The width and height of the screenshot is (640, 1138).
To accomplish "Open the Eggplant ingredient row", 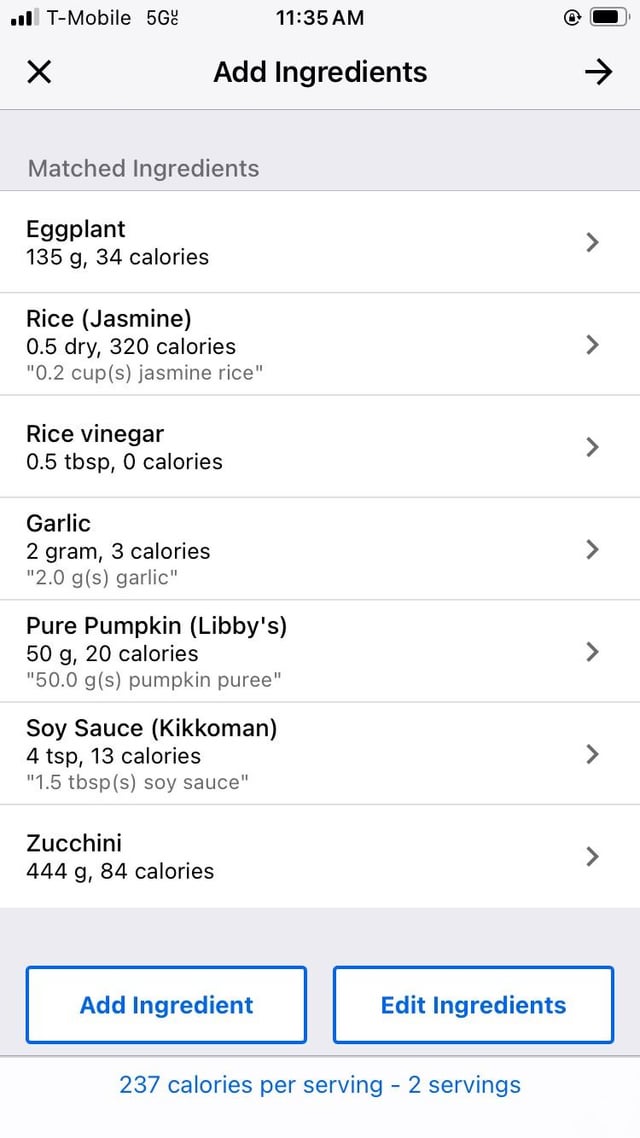I will 320,242.
